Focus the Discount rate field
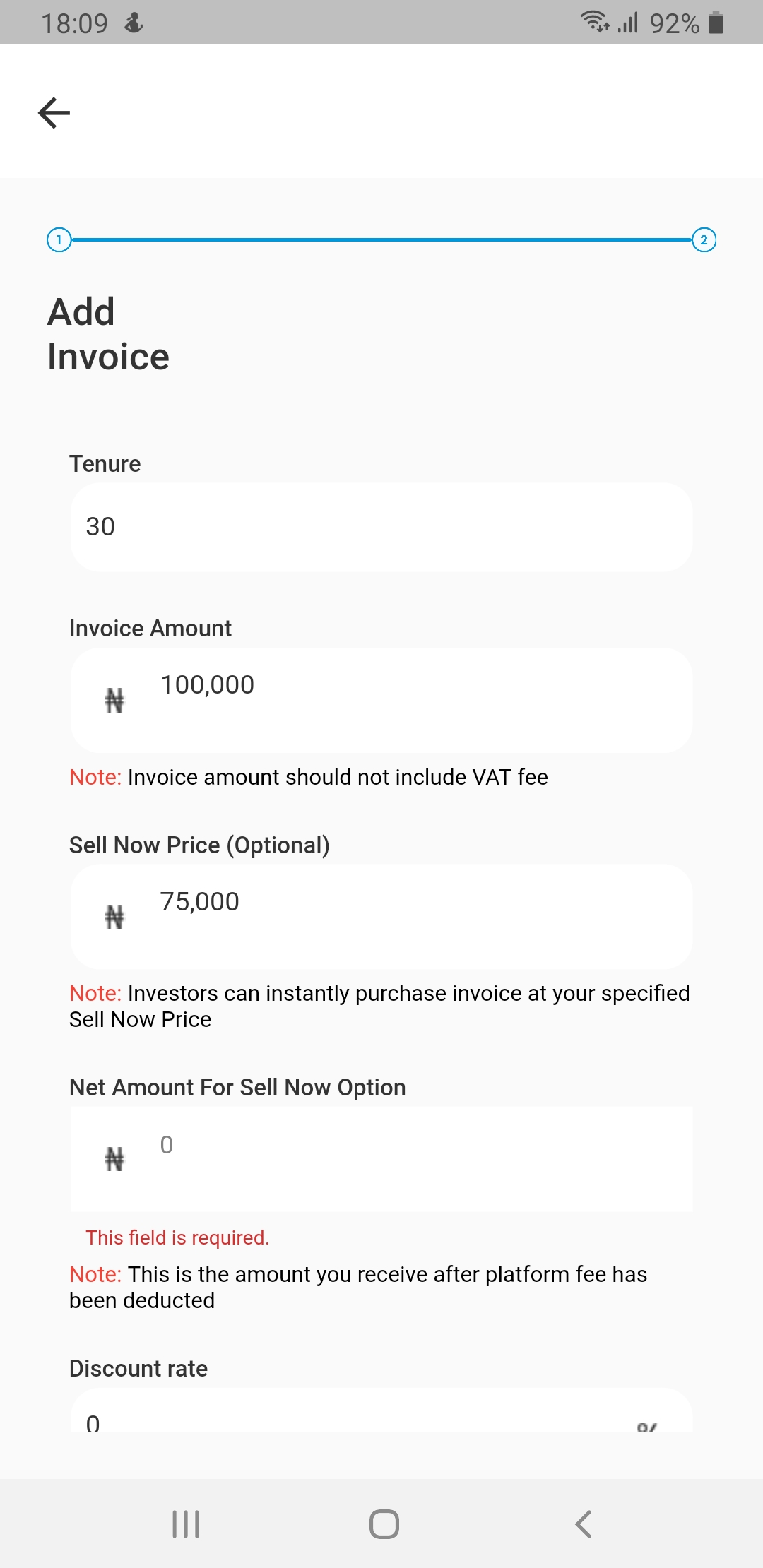This screenshot has height=1568, width=763. [381, 1411]
